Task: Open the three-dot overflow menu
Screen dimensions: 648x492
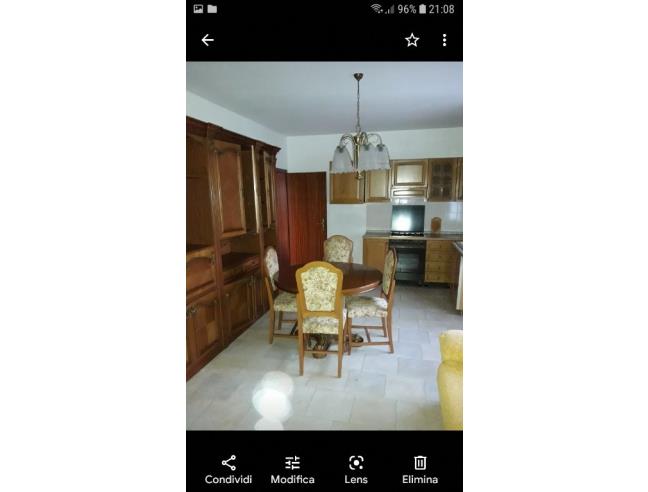Action: point(444,40)
